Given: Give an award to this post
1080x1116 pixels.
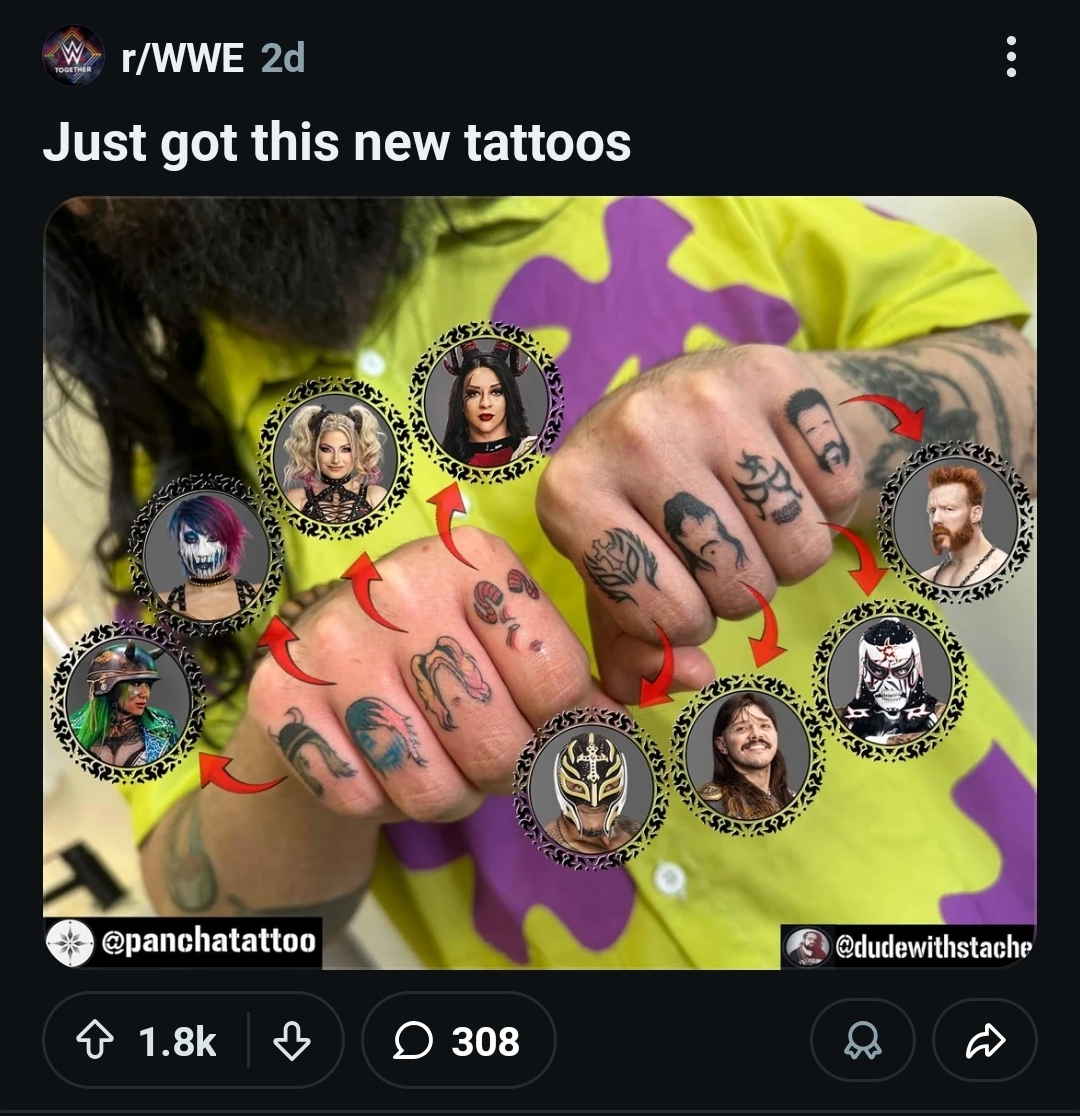Looking at the screenshot, I should tap(862, 1042).
